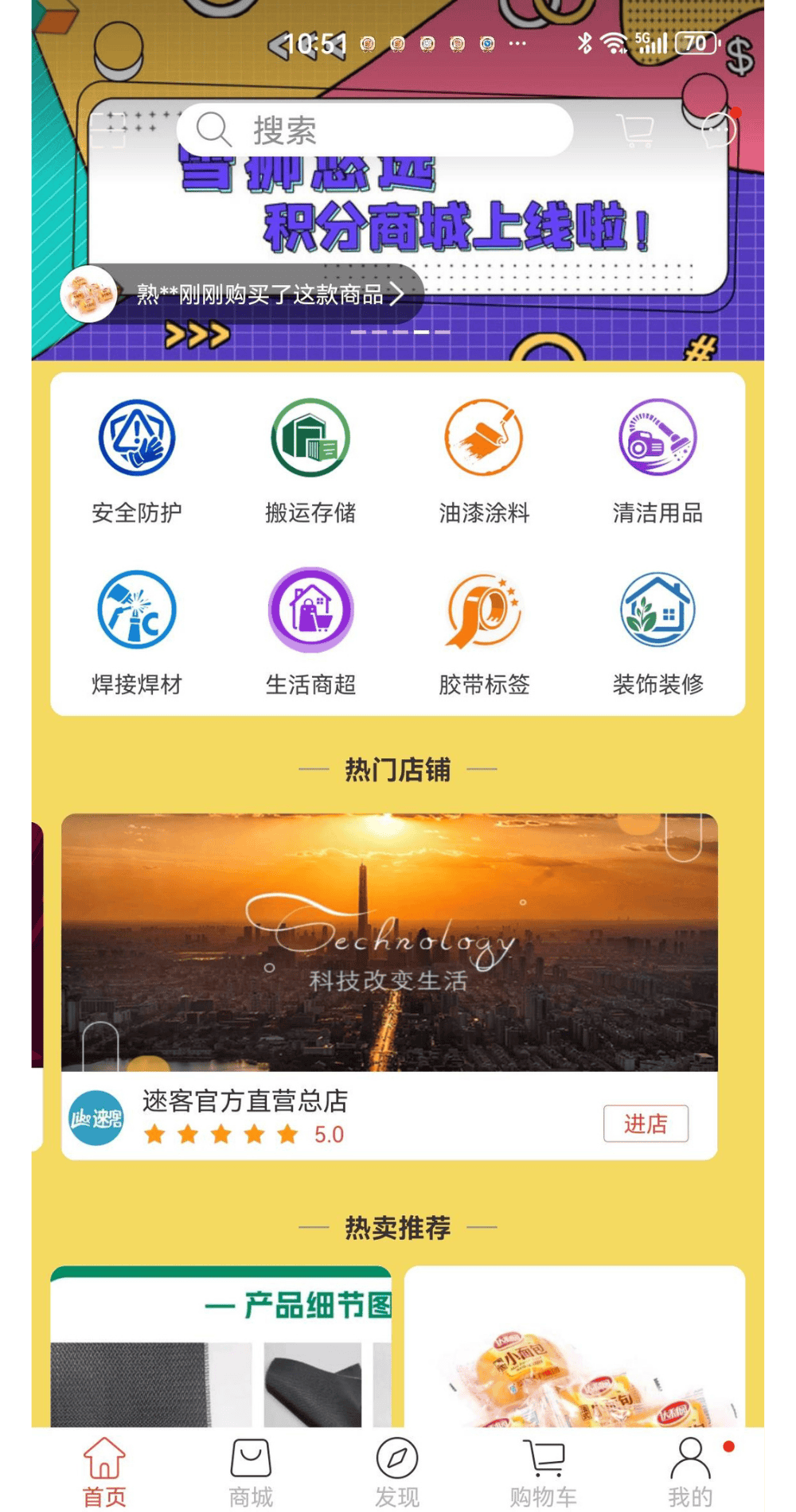This screenshot has height=1512, width=796.
Task: Go to the 生活商超 category
Action: pyautogui.click(x=310, y=633)
